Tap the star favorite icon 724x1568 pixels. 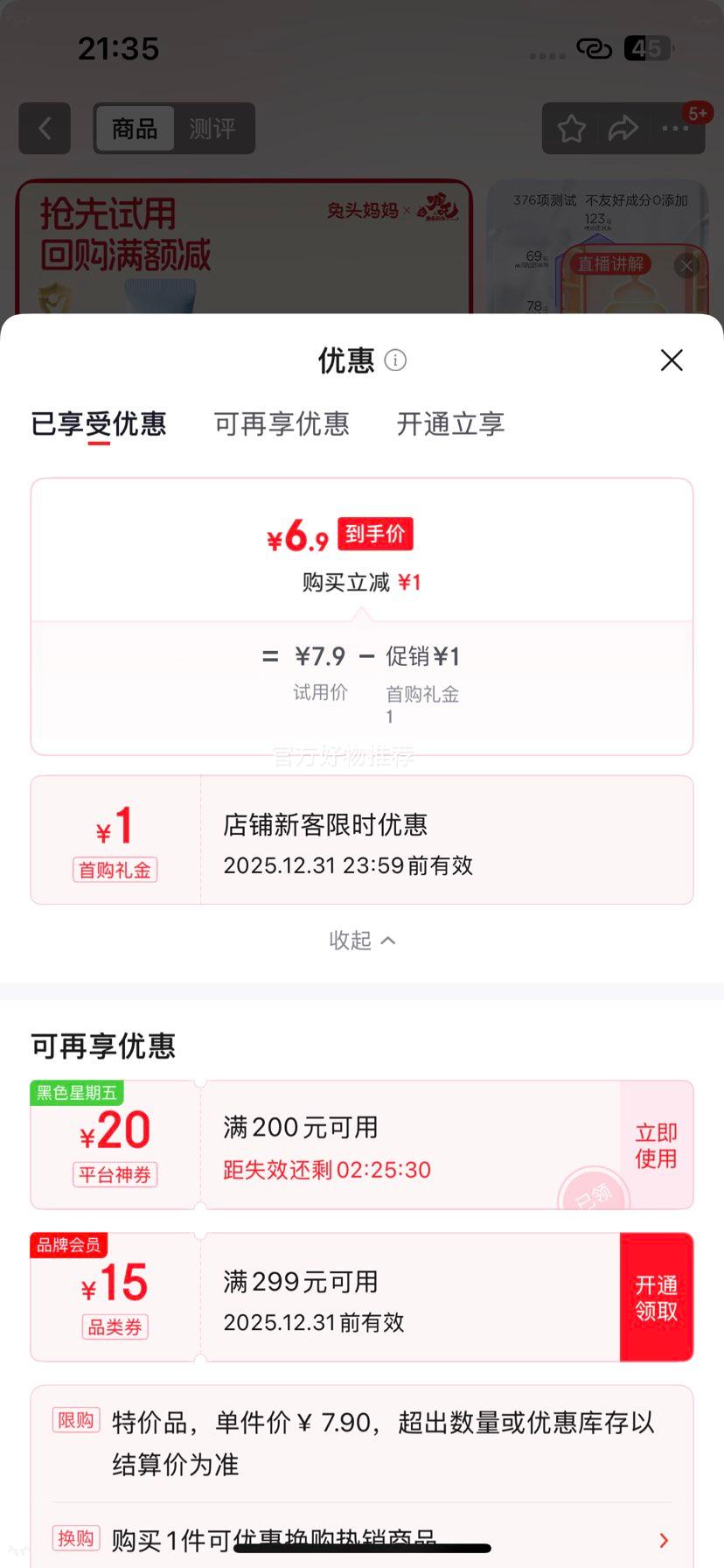pos(570,128)
